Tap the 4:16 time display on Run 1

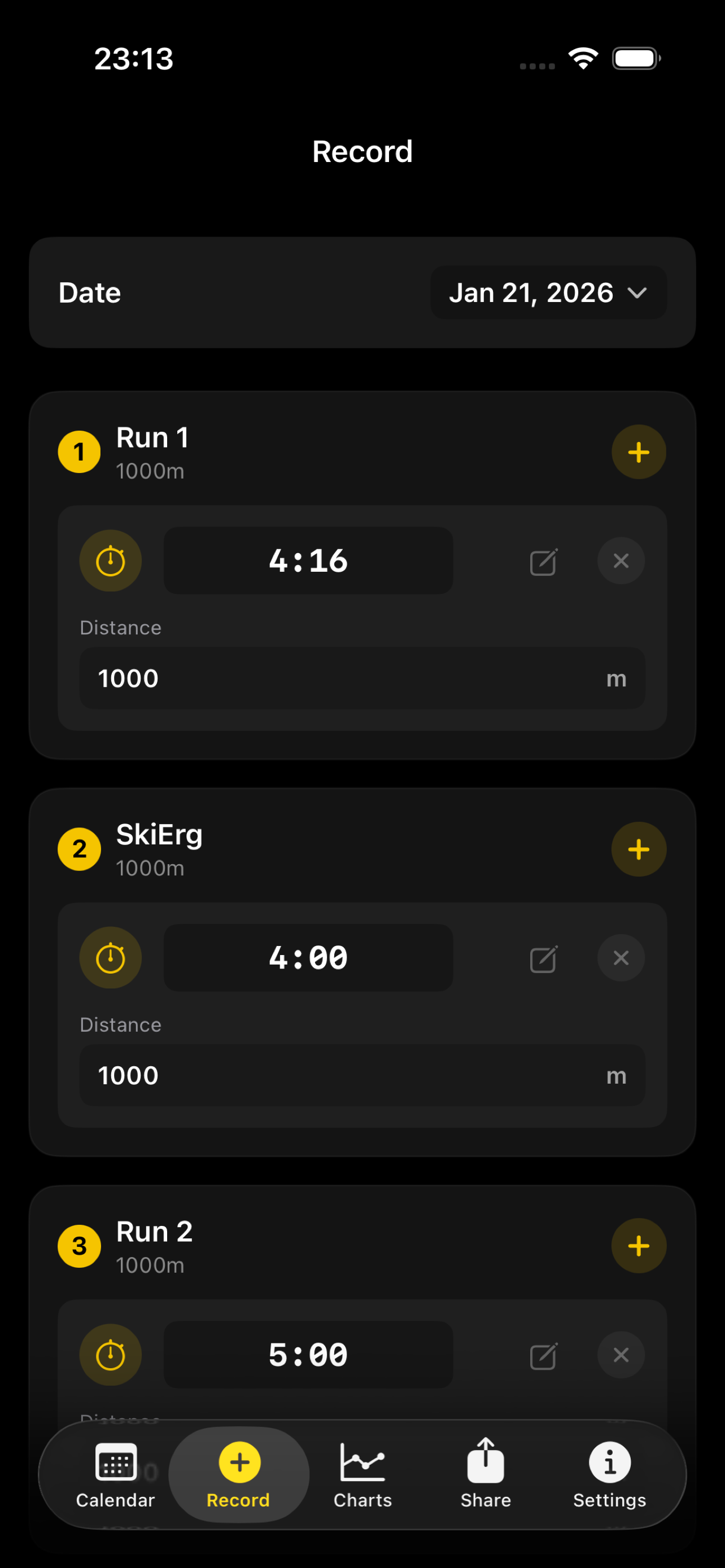pos(307,560)
